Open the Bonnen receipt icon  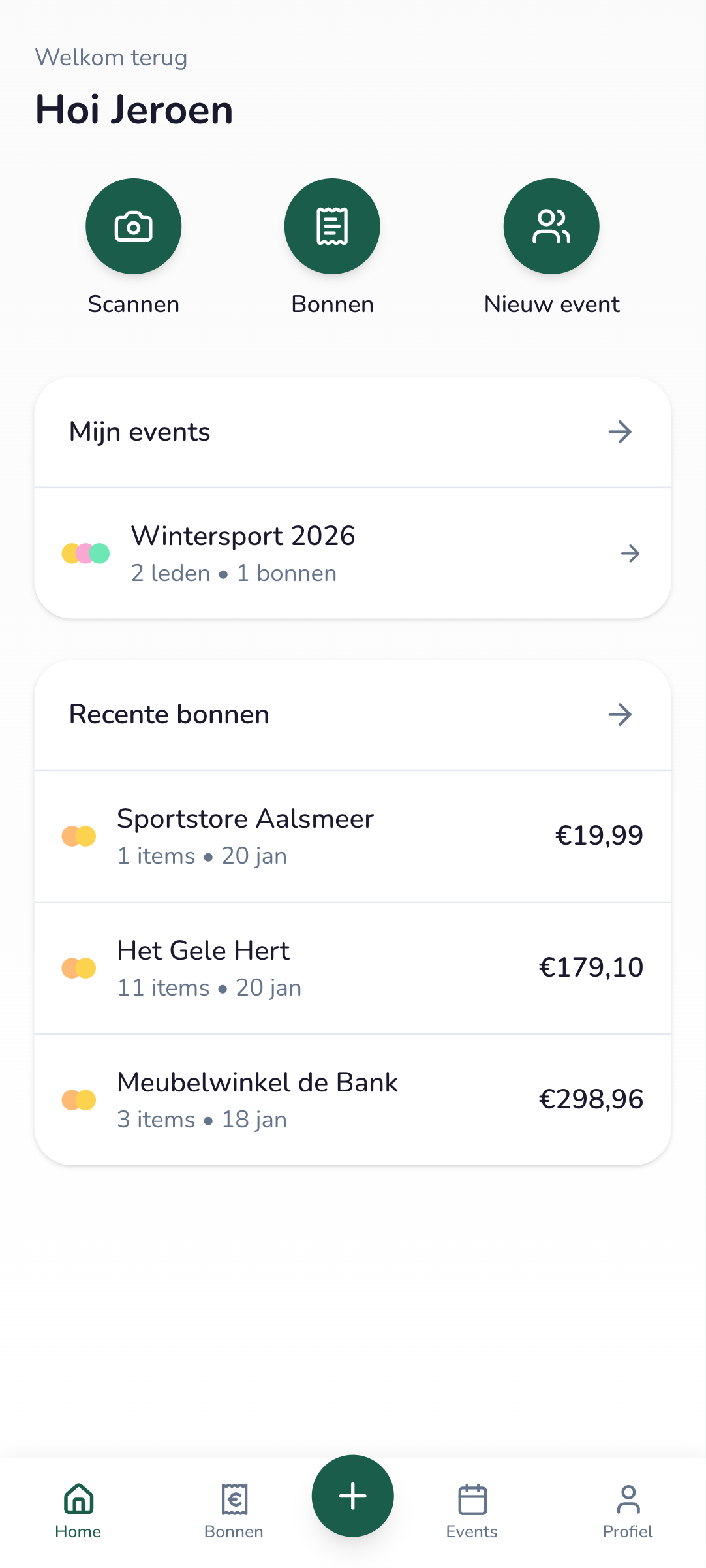click(331, 225)
